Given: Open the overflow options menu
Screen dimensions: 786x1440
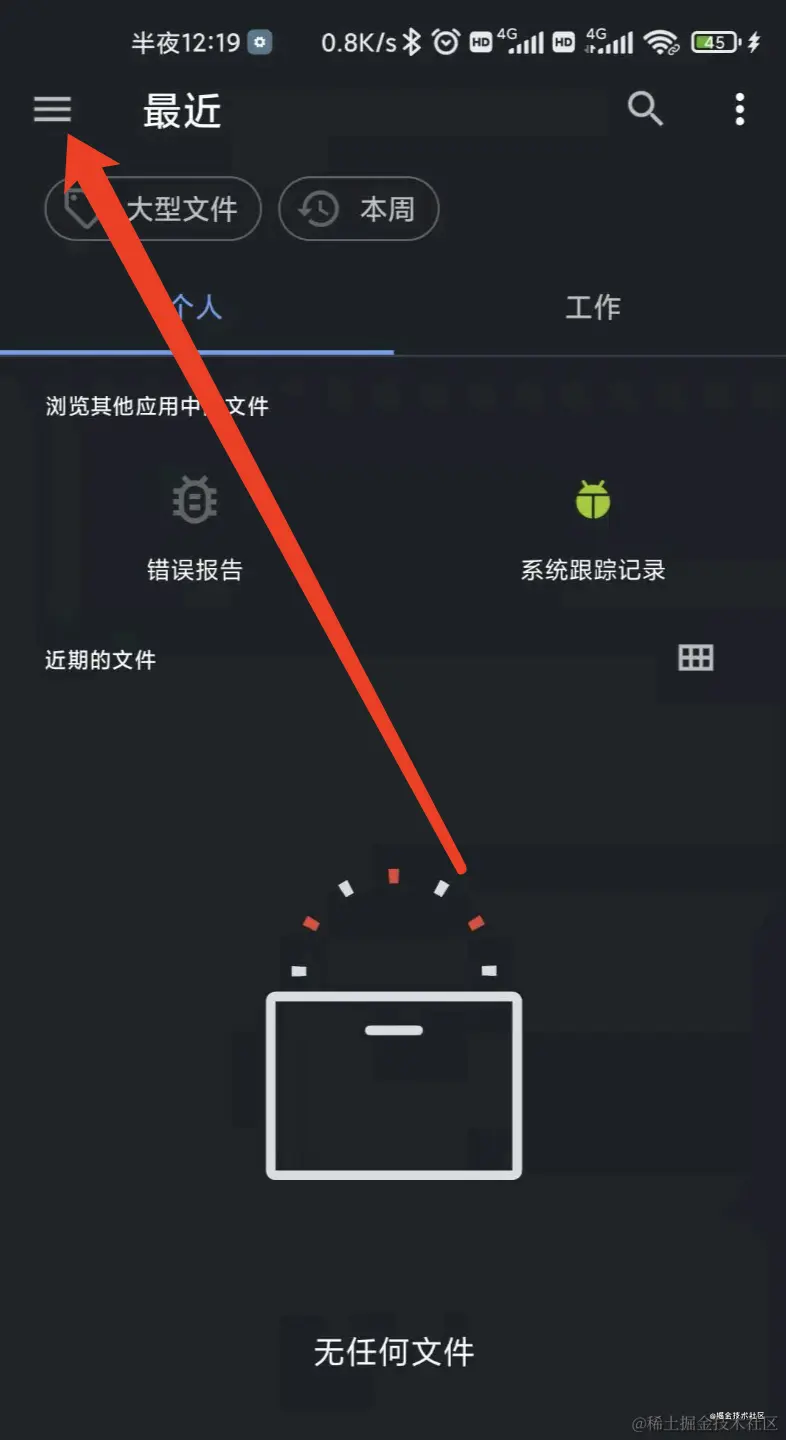Looking at the screenshot, I should point(739,109).
